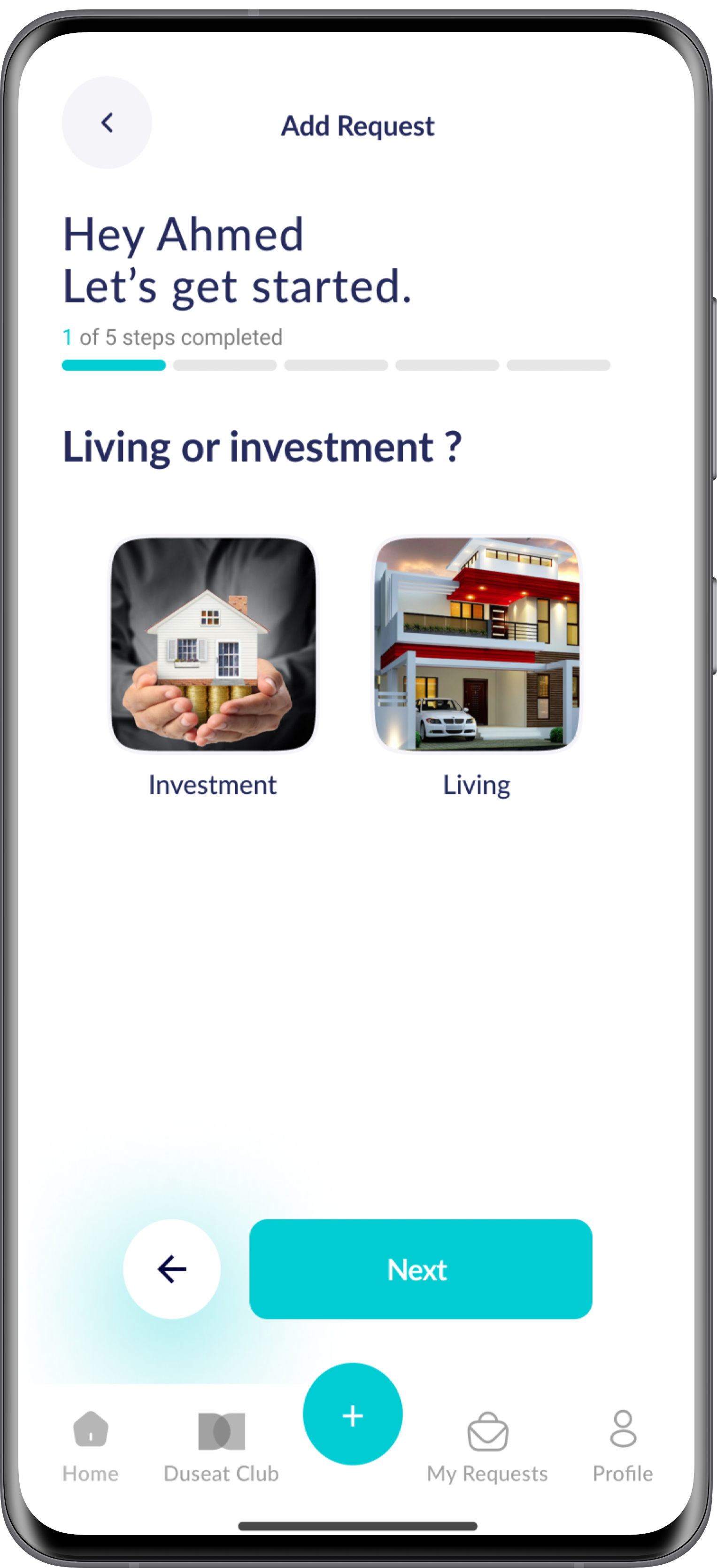Tap the Next button
717x1568 pixels.
click(421, 1269)
